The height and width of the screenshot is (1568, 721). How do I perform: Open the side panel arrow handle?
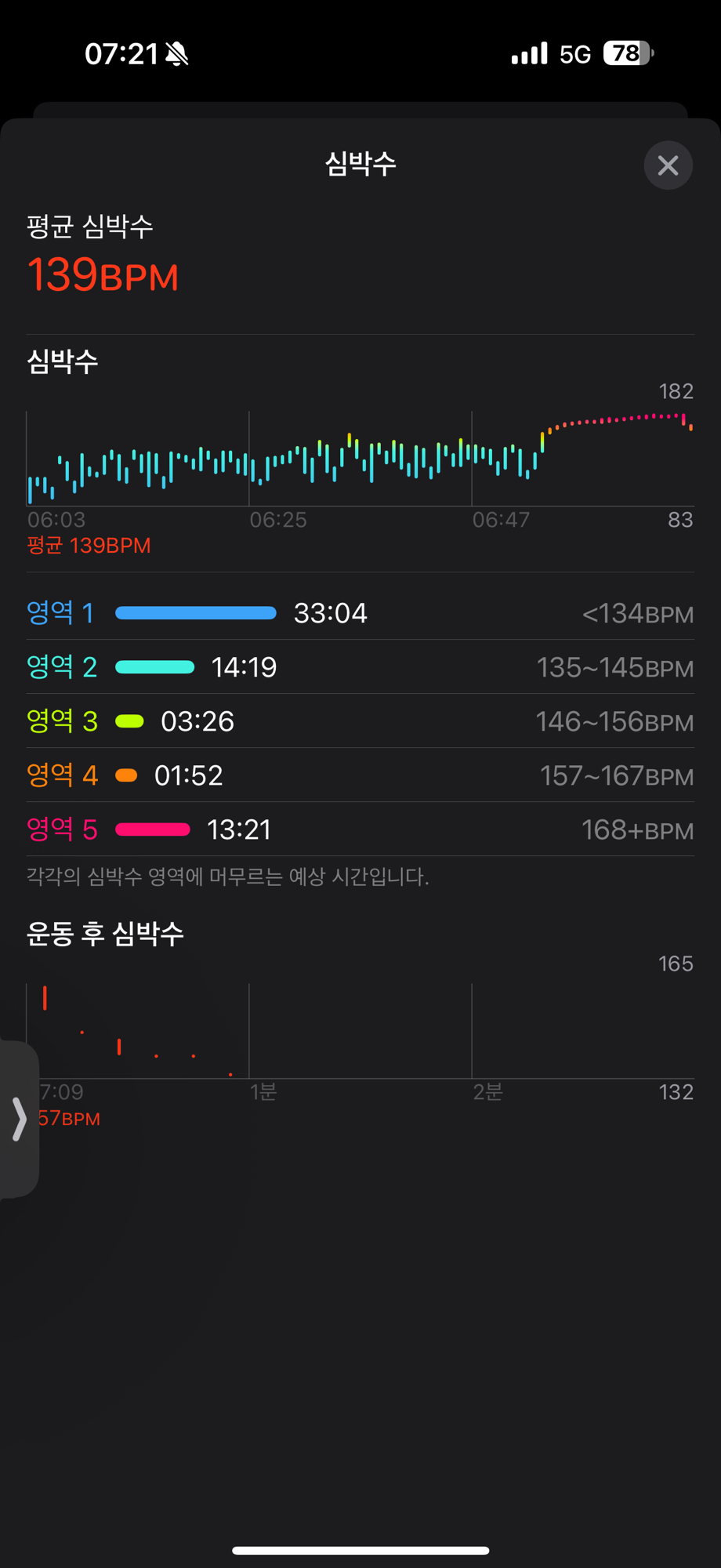19,1119
